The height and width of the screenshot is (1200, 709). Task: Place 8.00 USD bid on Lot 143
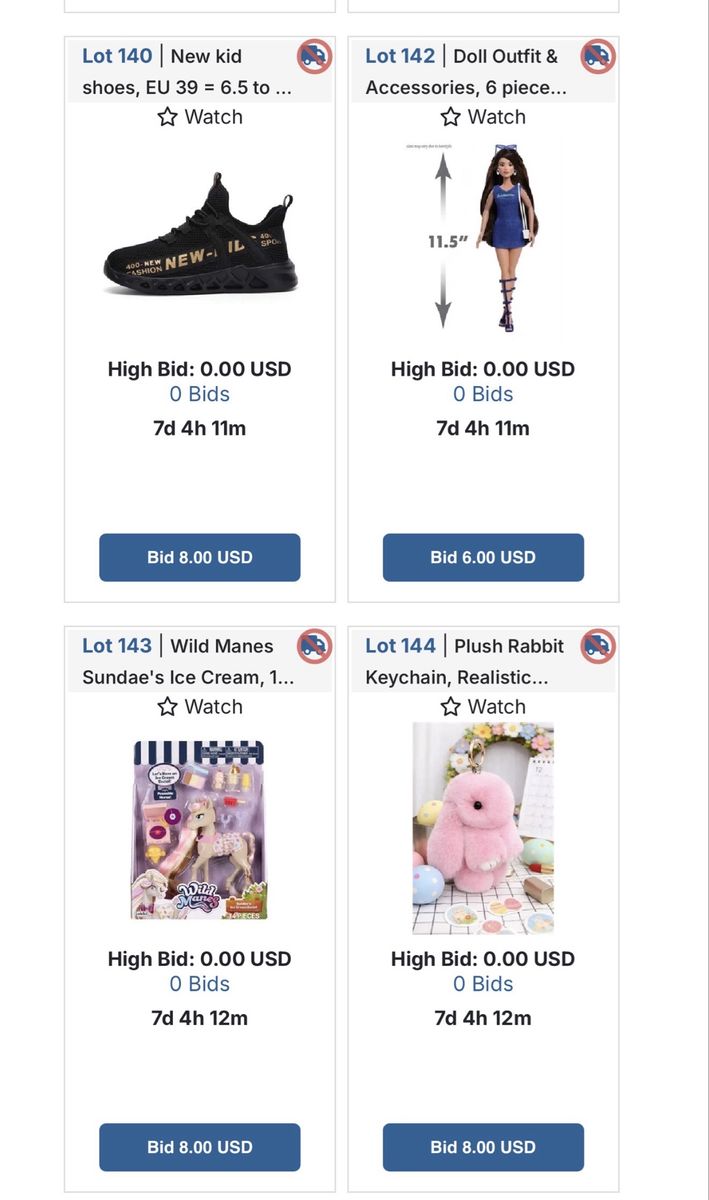pos(199,1147)
